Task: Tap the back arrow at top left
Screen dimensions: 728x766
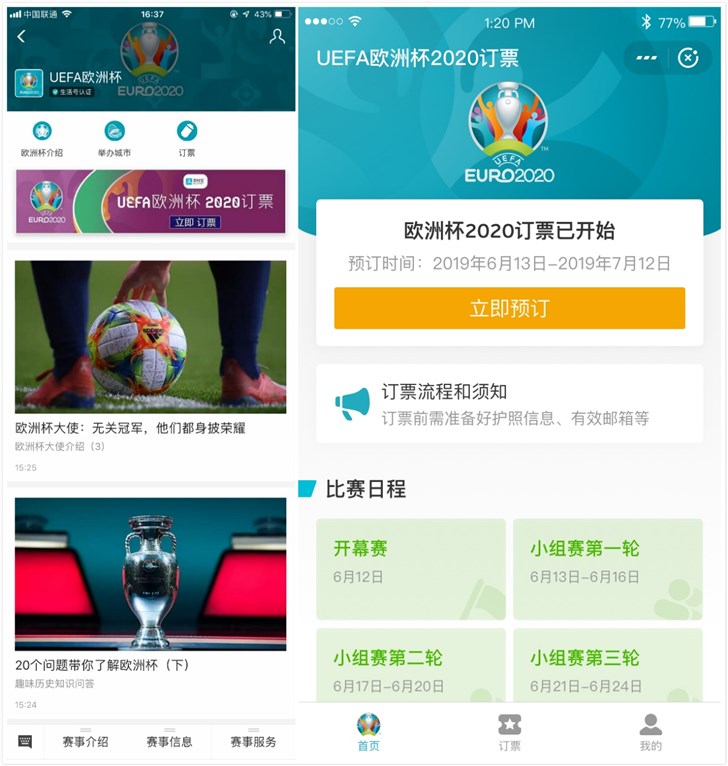Action: (x=21, y=38)
